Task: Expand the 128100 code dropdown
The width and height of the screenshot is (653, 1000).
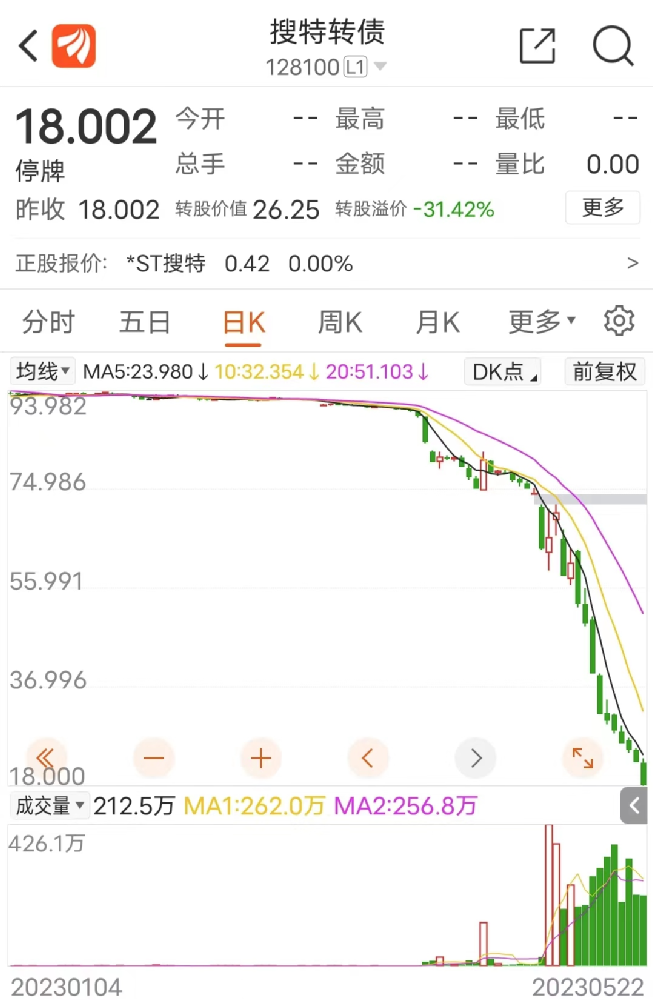Action: point(380,66)
